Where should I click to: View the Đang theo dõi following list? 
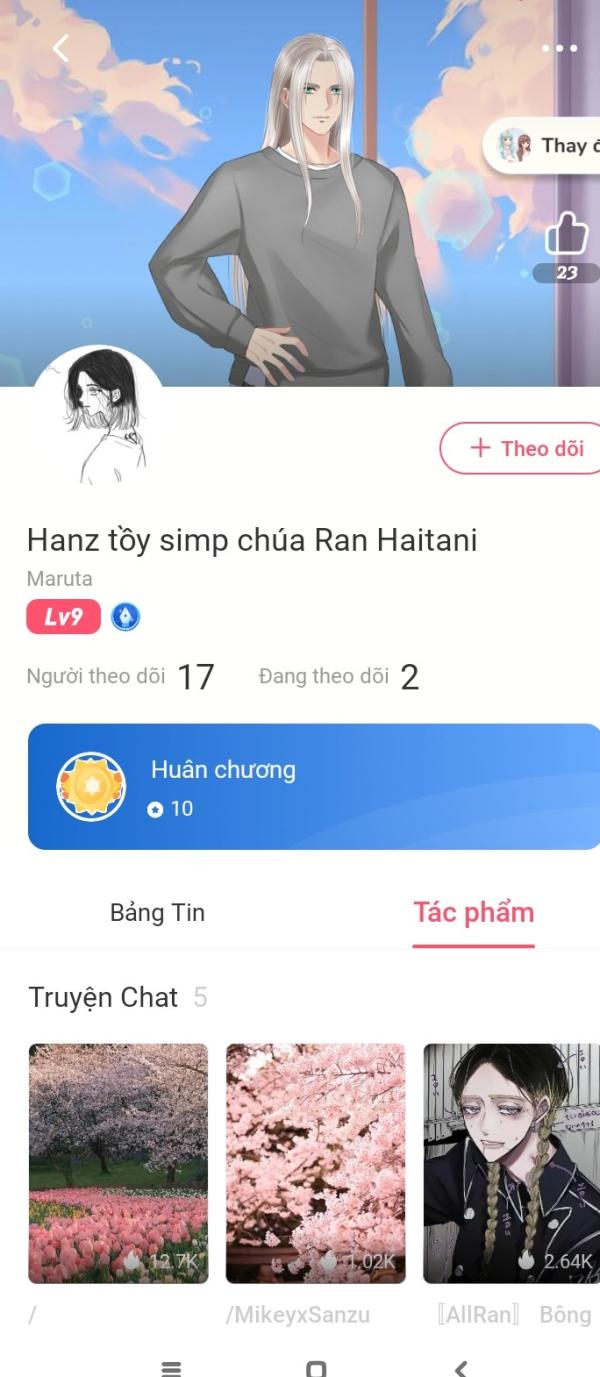tap(338, 677)
